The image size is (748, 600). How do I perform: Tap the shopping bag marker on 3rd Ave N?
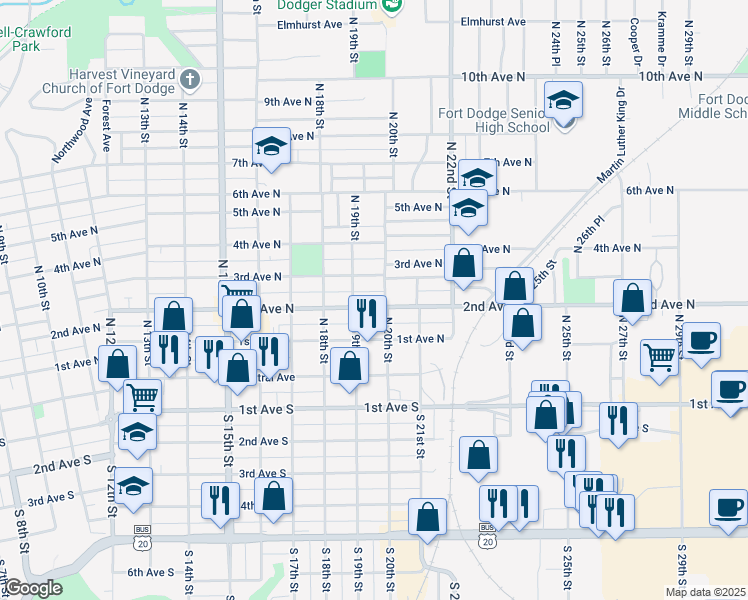tap(462, 264)
